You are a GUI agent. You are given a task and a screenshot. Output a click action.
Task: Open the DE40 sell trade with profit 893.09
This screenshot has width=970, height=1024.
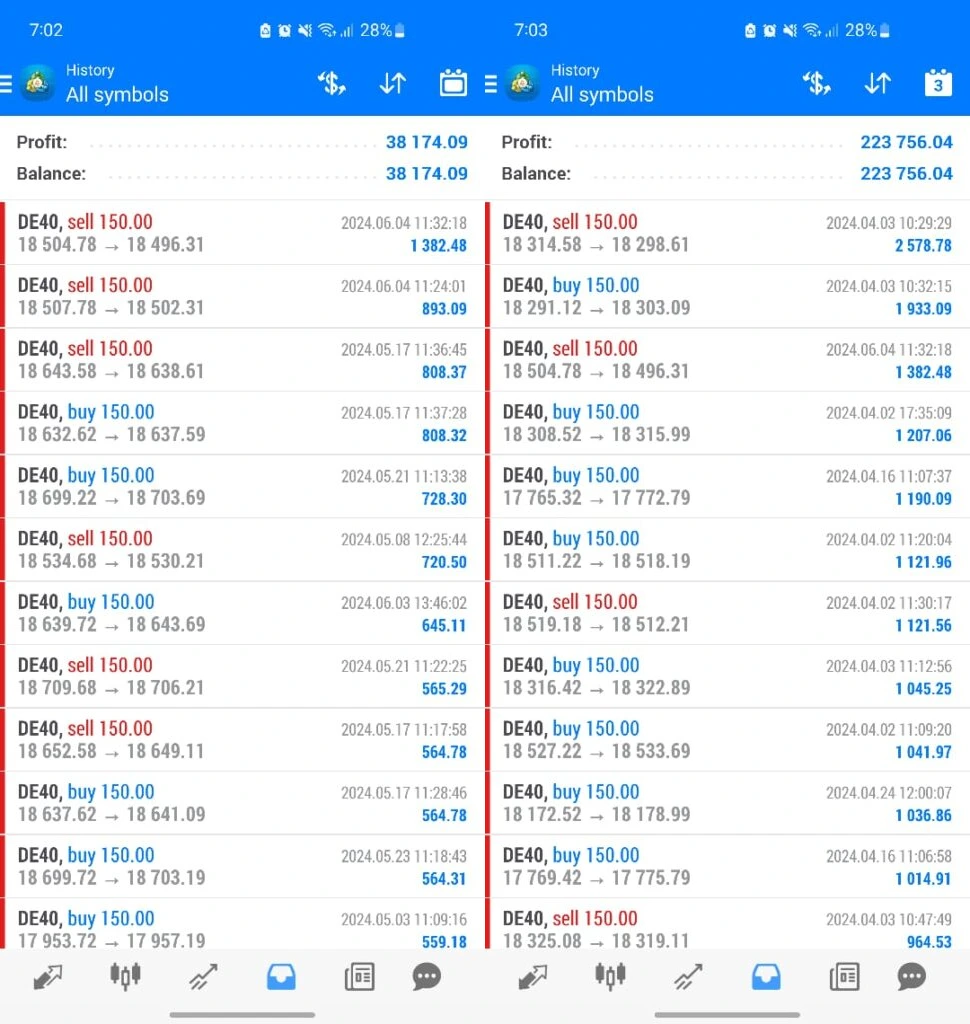[242, 297]
